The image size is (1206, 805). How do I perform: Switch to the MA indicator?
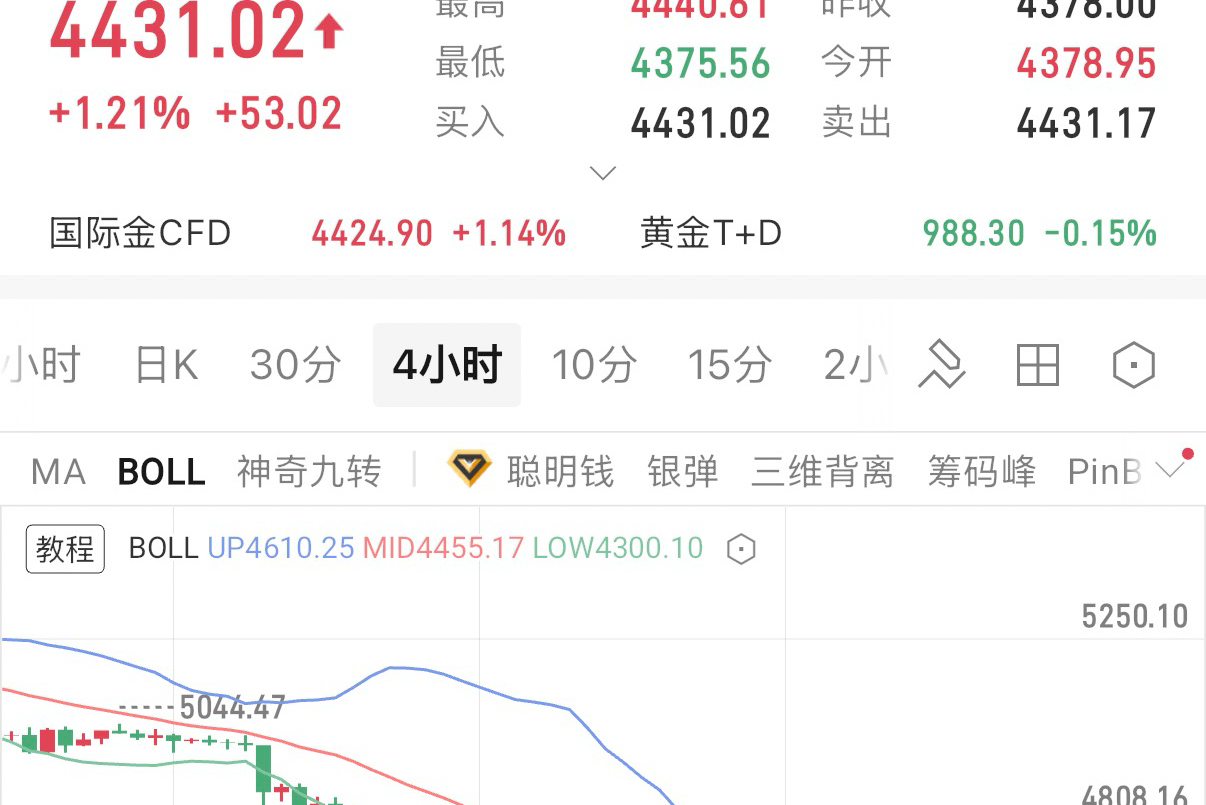click(58, 472)
